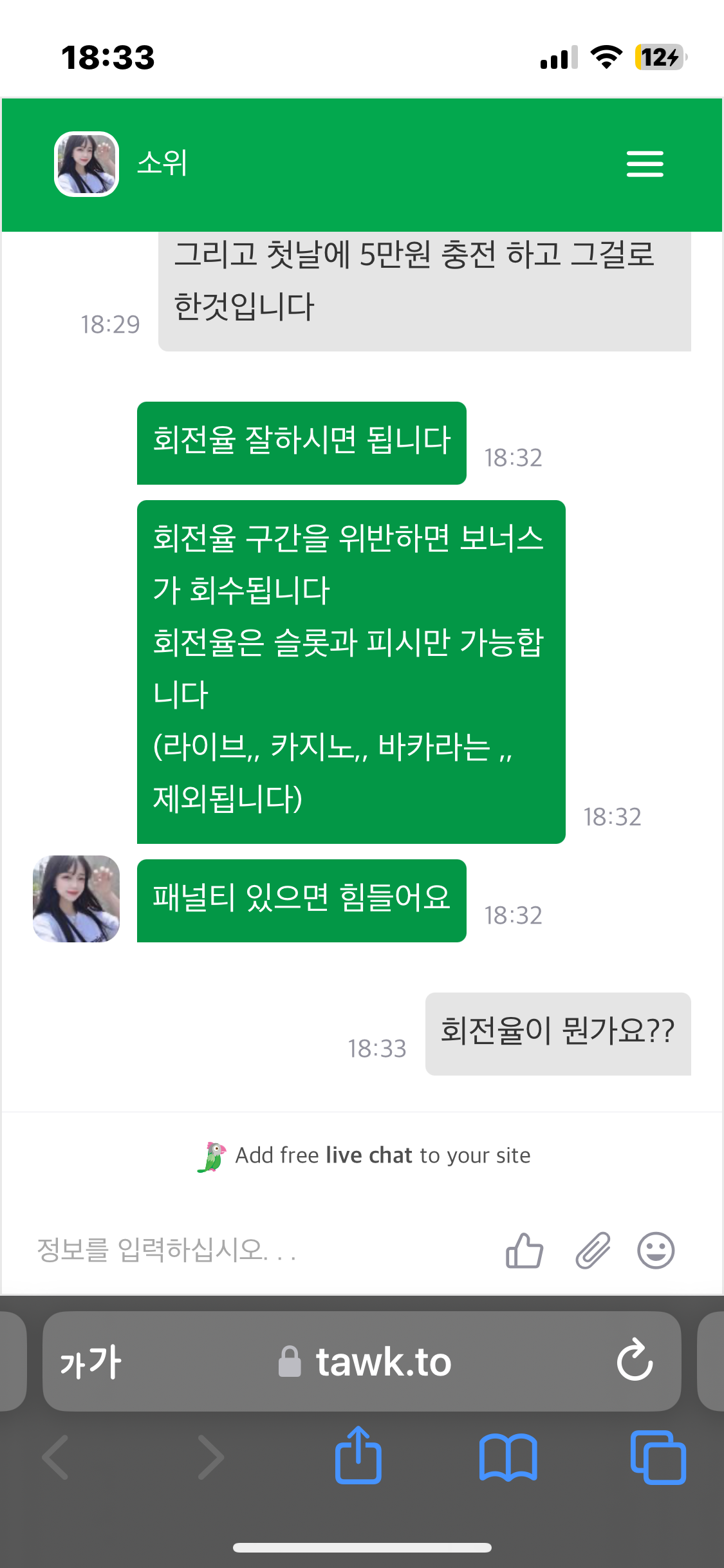724x1568 pixels.
Task: Open Safari text size options (가가)
Action: click(91, 1361)
